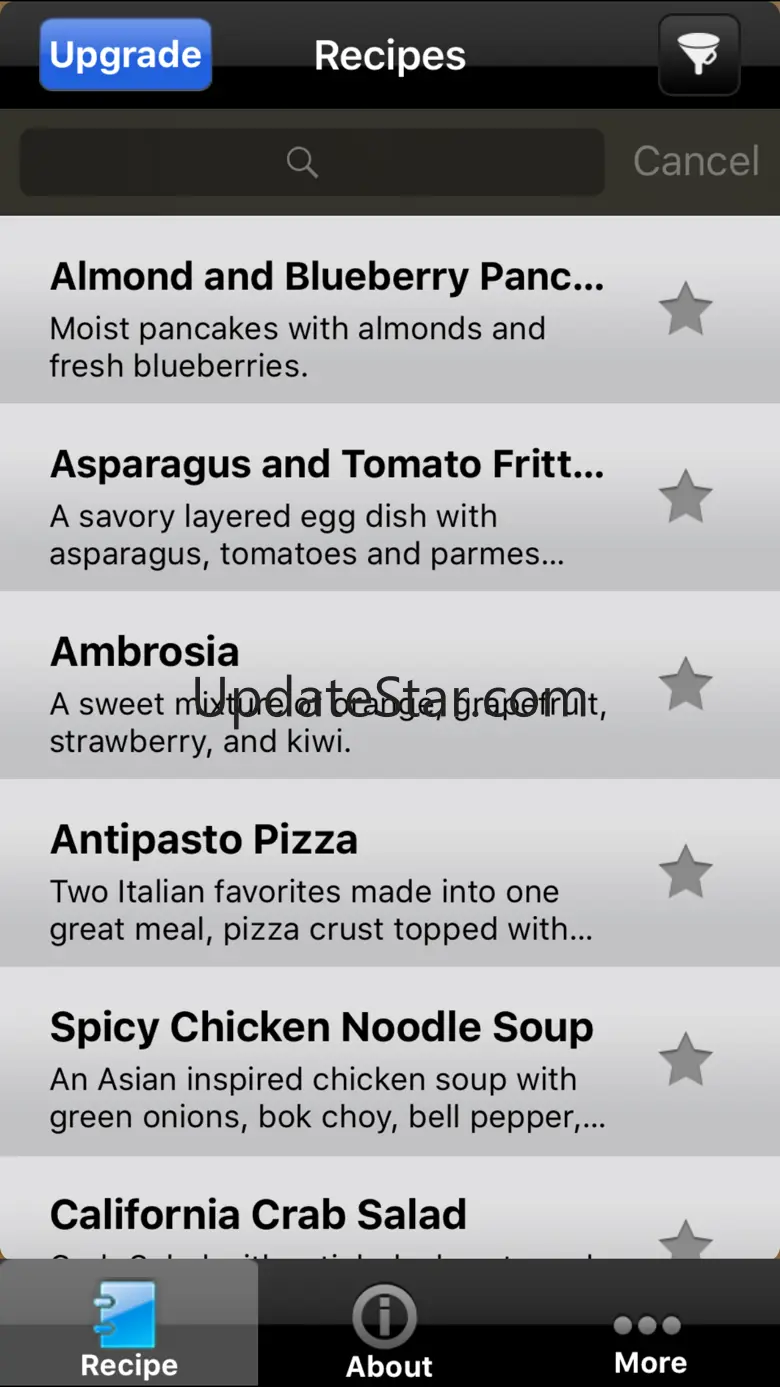Screen dimensions: 780x1387
Task: Select the Spicy Chicken Noodle Soup recipe
Action: coord(327,1062)
